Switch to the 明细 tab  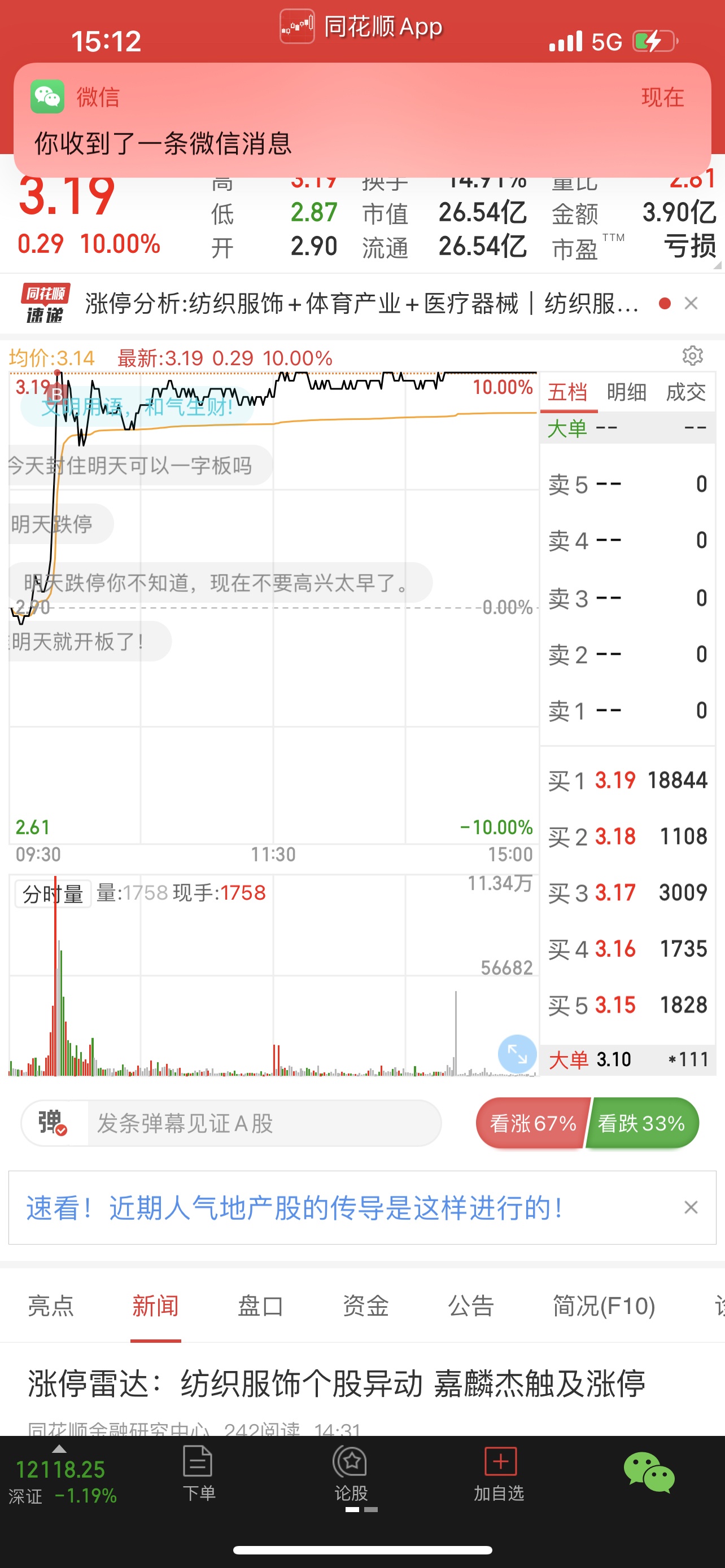626,392
